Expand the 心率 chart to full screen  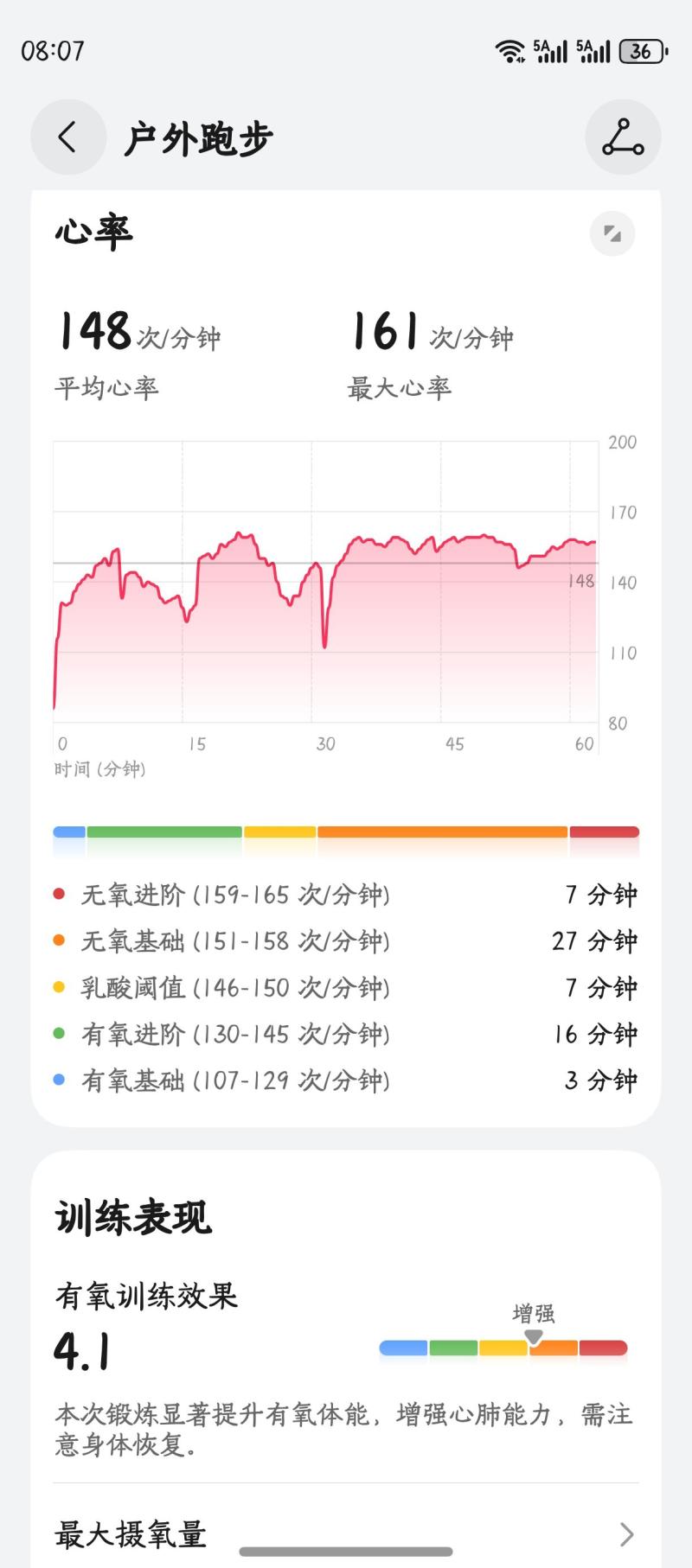pyautogui.click(x=612, y=233)
